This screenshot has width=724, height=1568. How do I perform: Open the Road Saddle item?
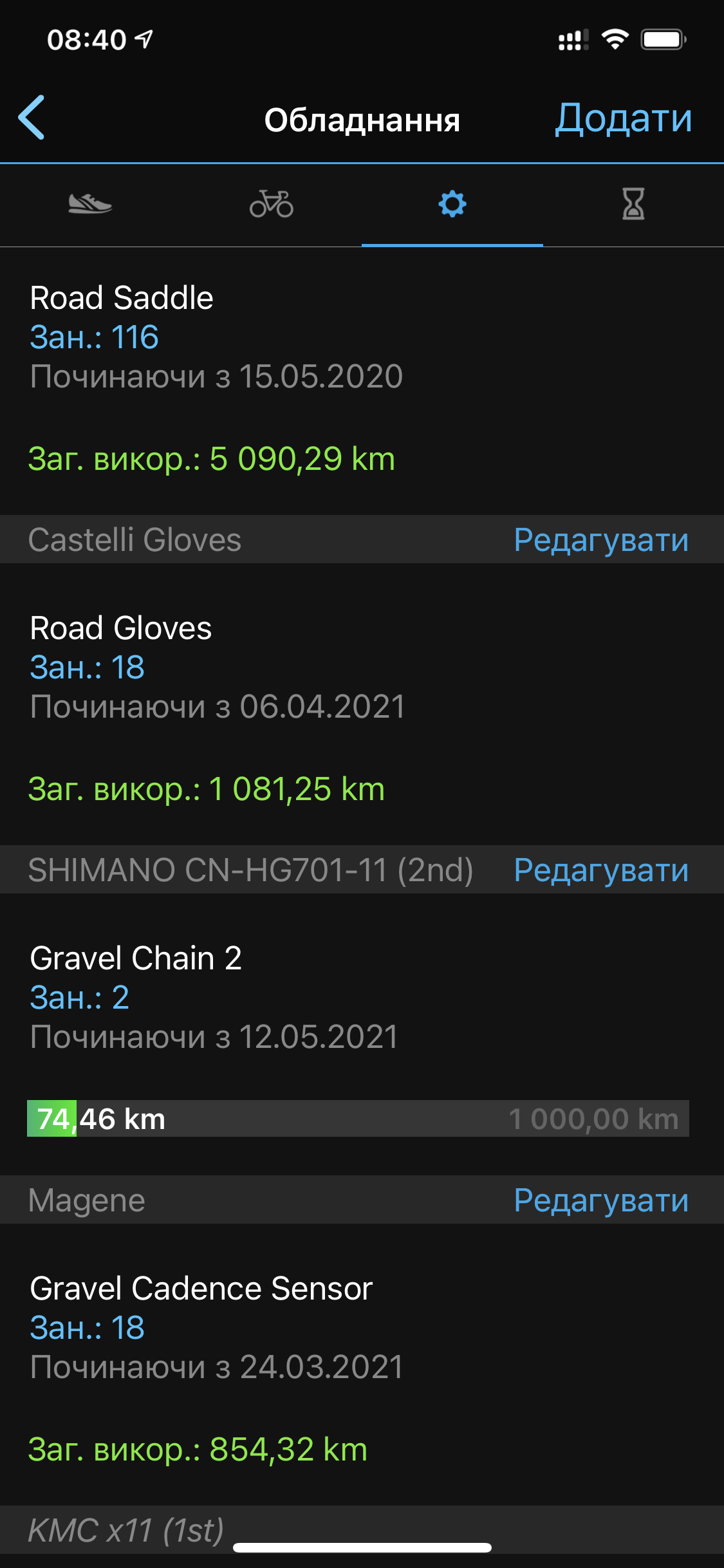360,380
